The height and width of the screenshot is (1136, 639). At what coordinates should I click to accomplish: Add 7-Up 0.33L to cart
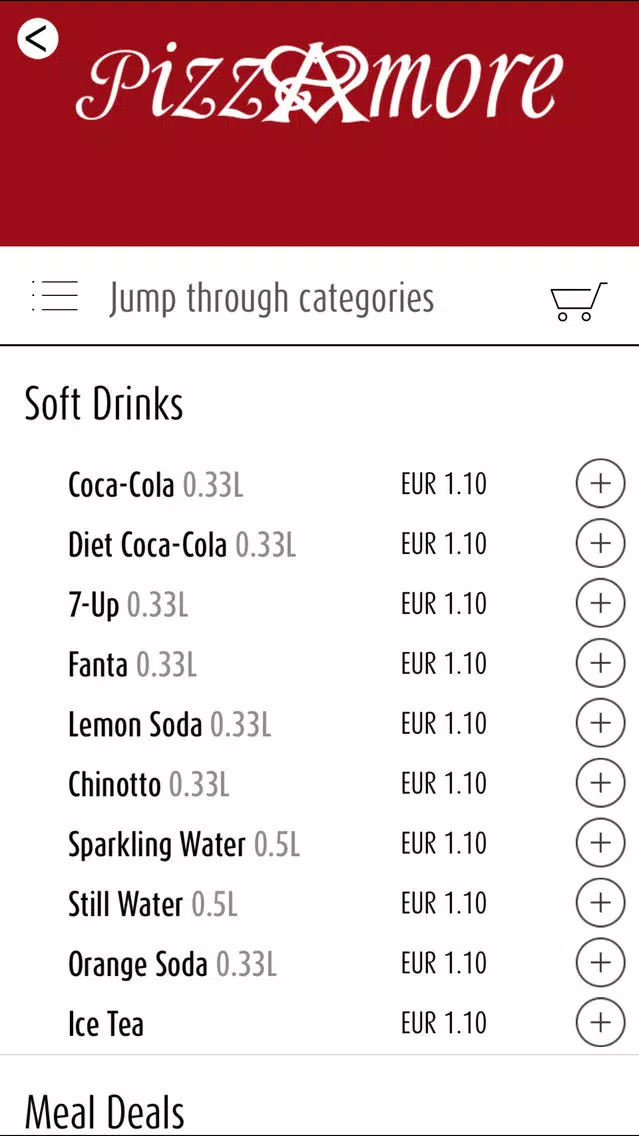[x=600, y=604]
